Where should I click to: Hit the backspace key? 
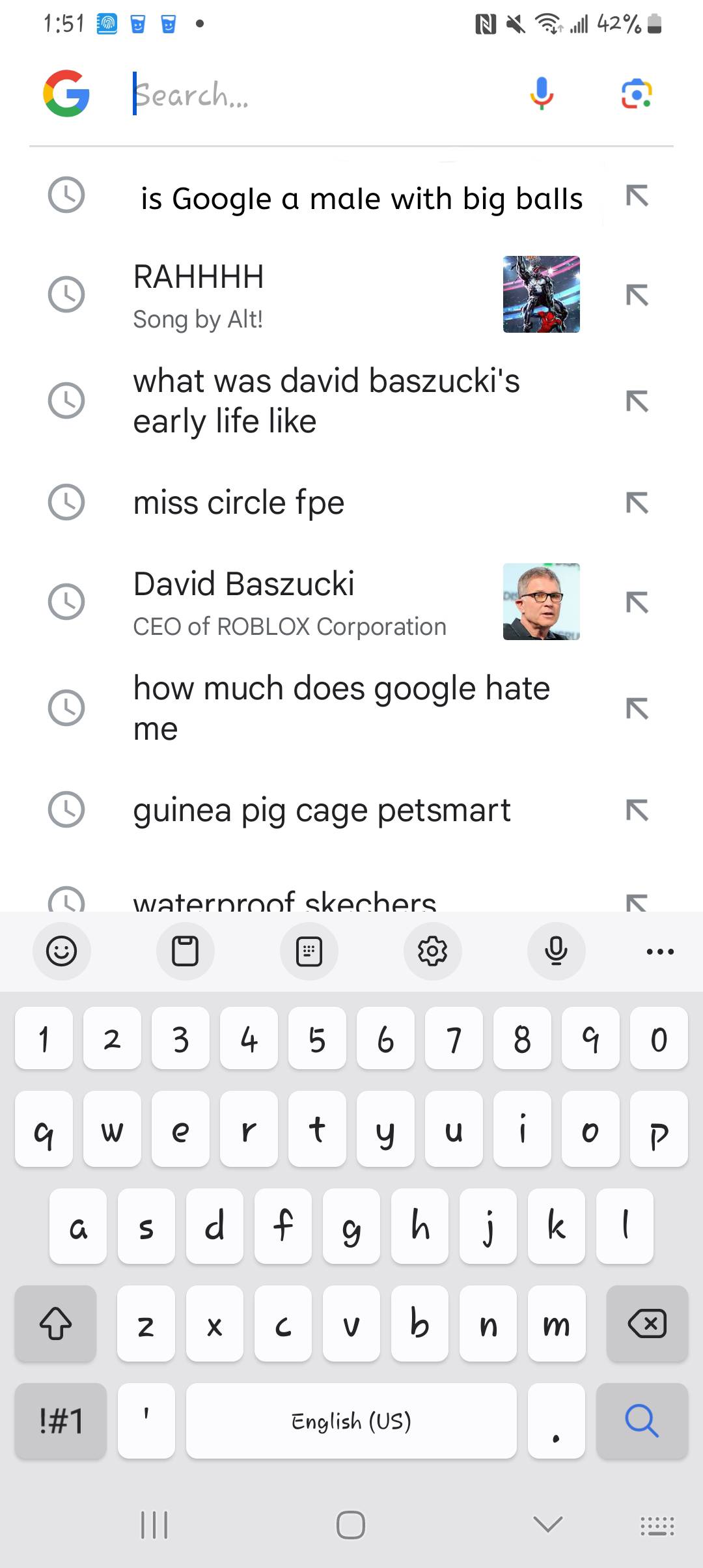(x=646, y=1324)
